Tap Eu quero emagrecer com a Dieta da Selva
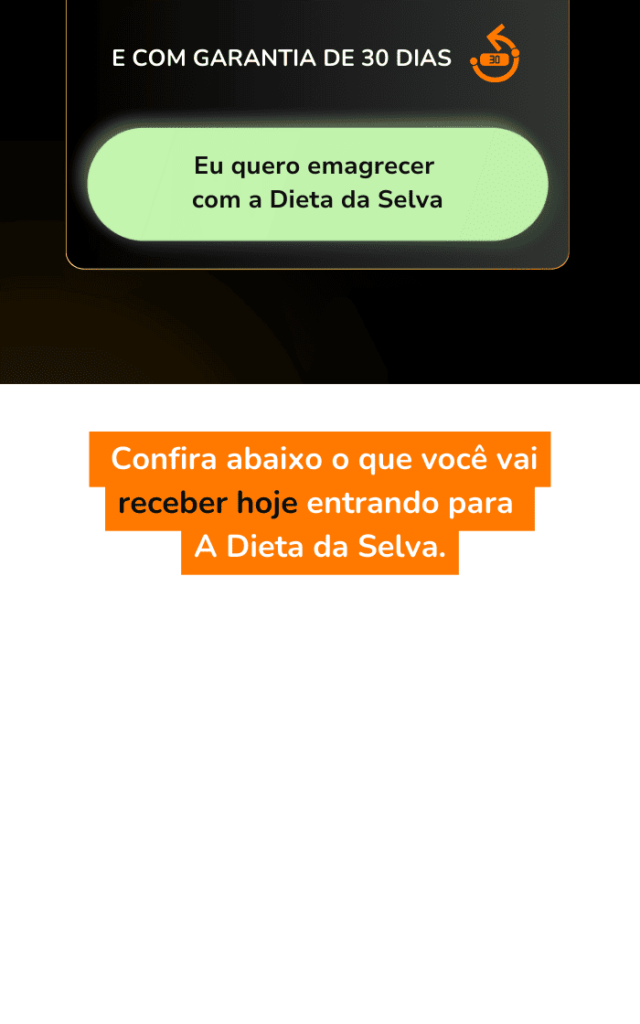Image resolution: width=640 pixels, height=1024 pixels. (x=317, y=183)
